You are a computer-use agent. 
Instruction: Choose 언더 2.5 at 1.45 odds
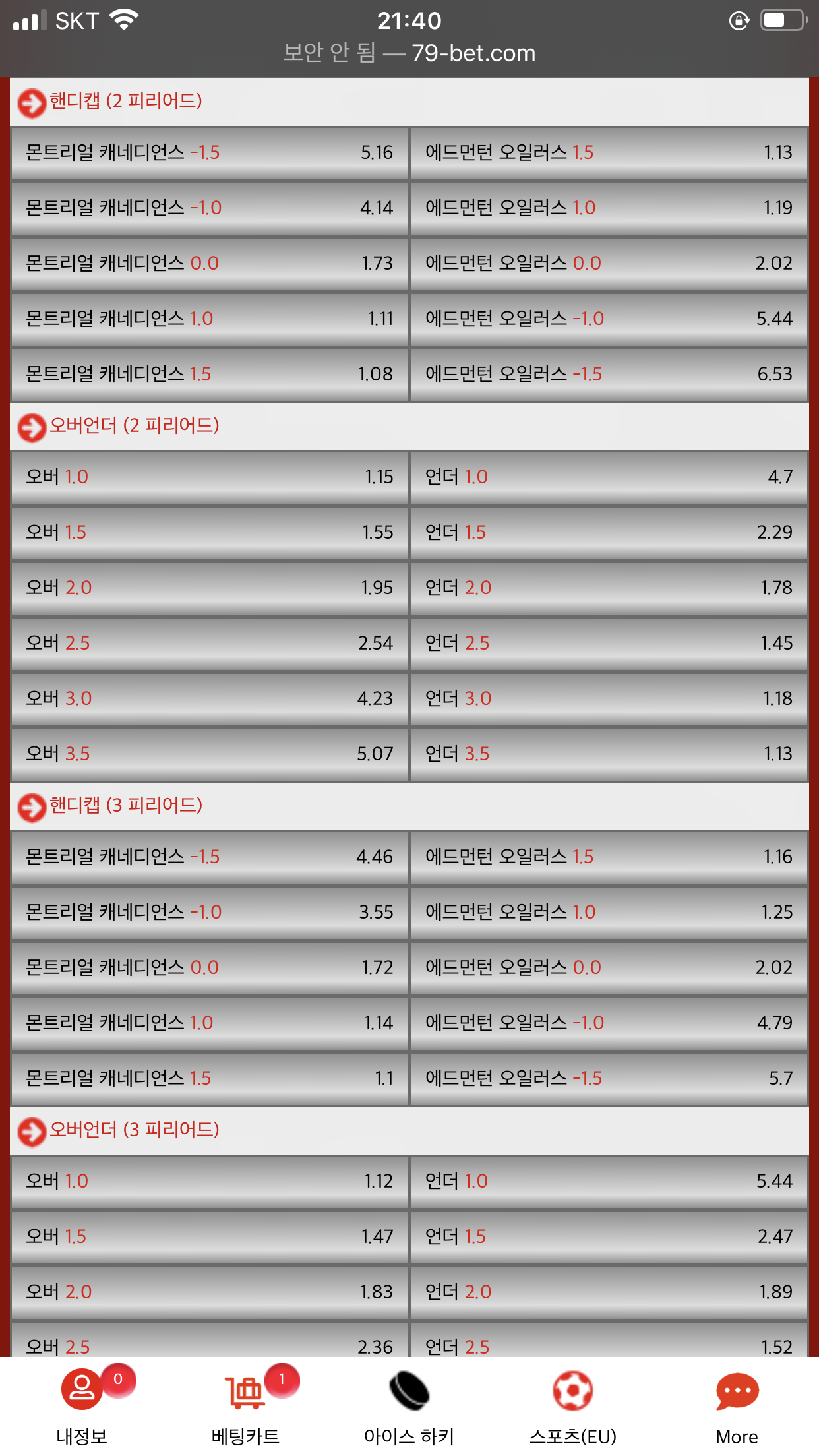609,644
